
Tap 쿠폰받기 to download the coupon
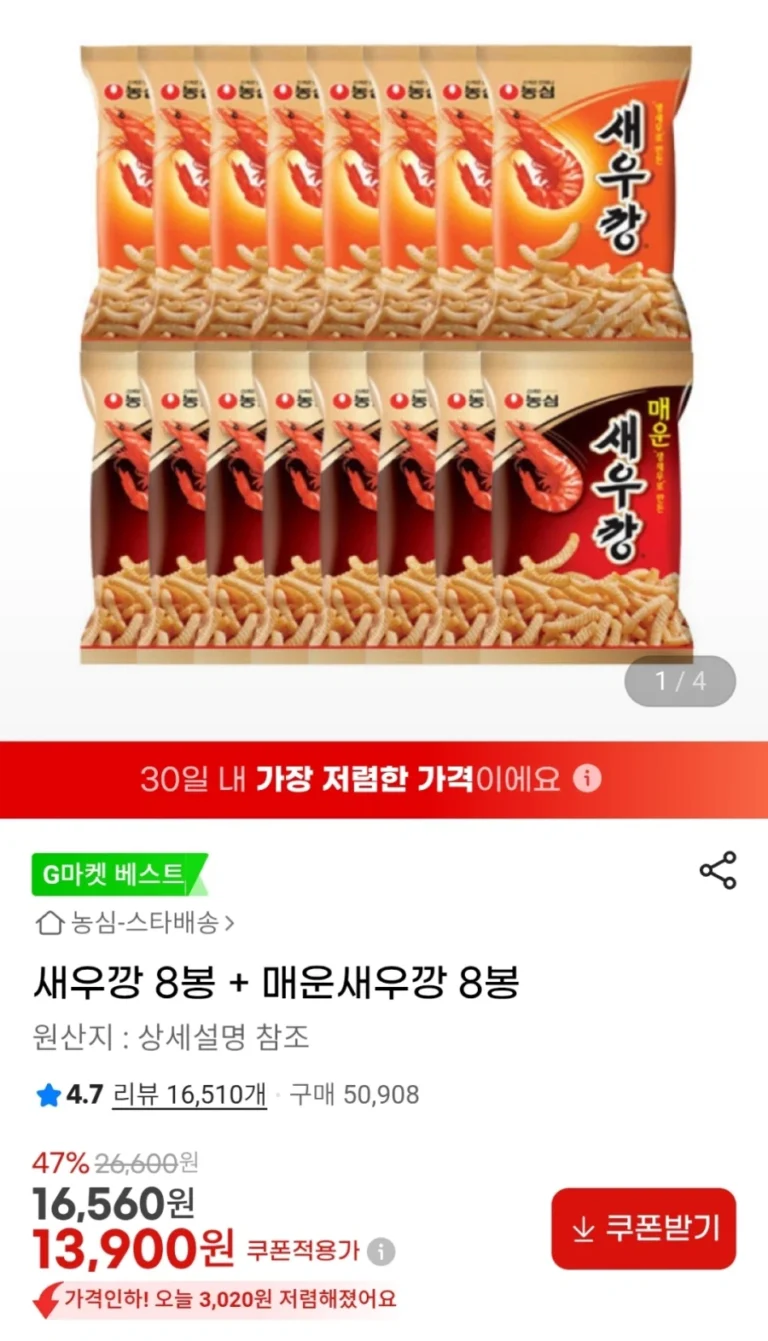[x=643, y=1229]
